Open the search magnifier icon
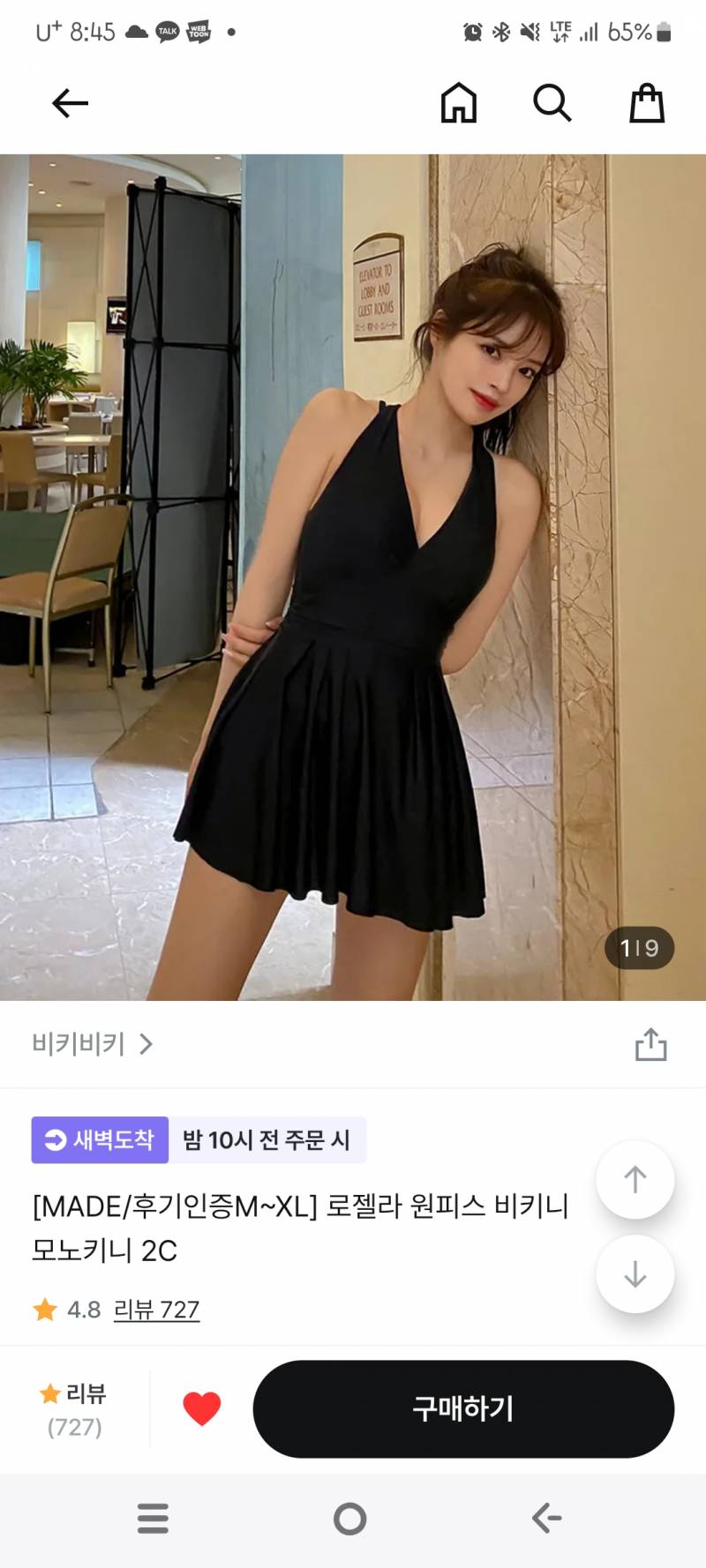 pos(552,103)
